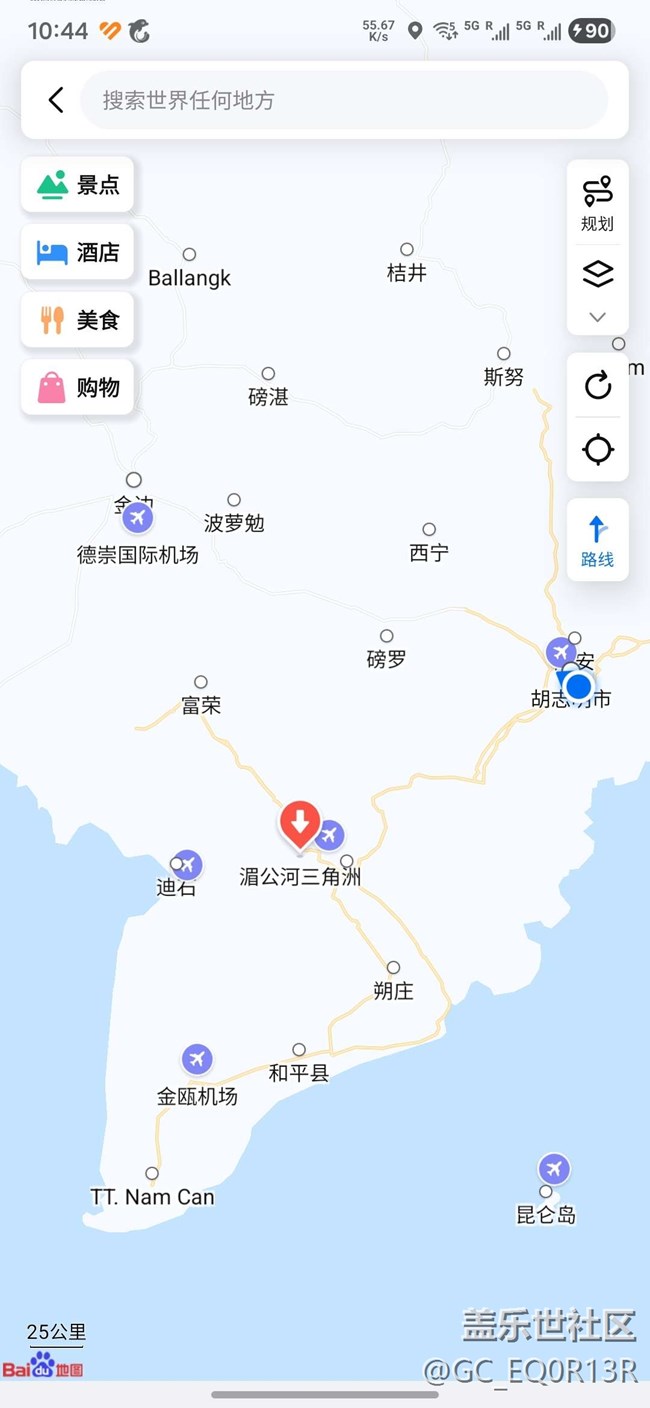Refresh the map view
The height and width of the screenshot is (1408, 650).
click(x=597, y=385)
